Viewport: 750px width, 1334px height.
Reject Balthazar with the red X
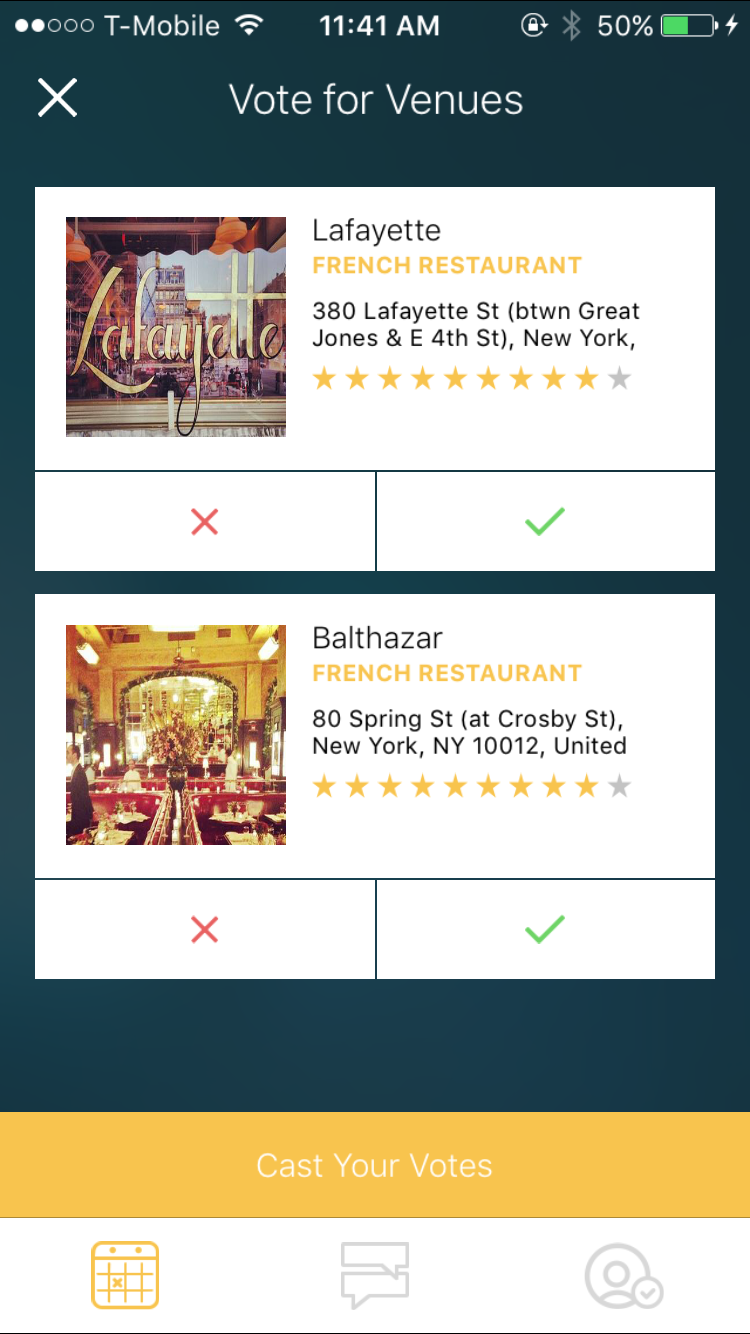point(205,930)
